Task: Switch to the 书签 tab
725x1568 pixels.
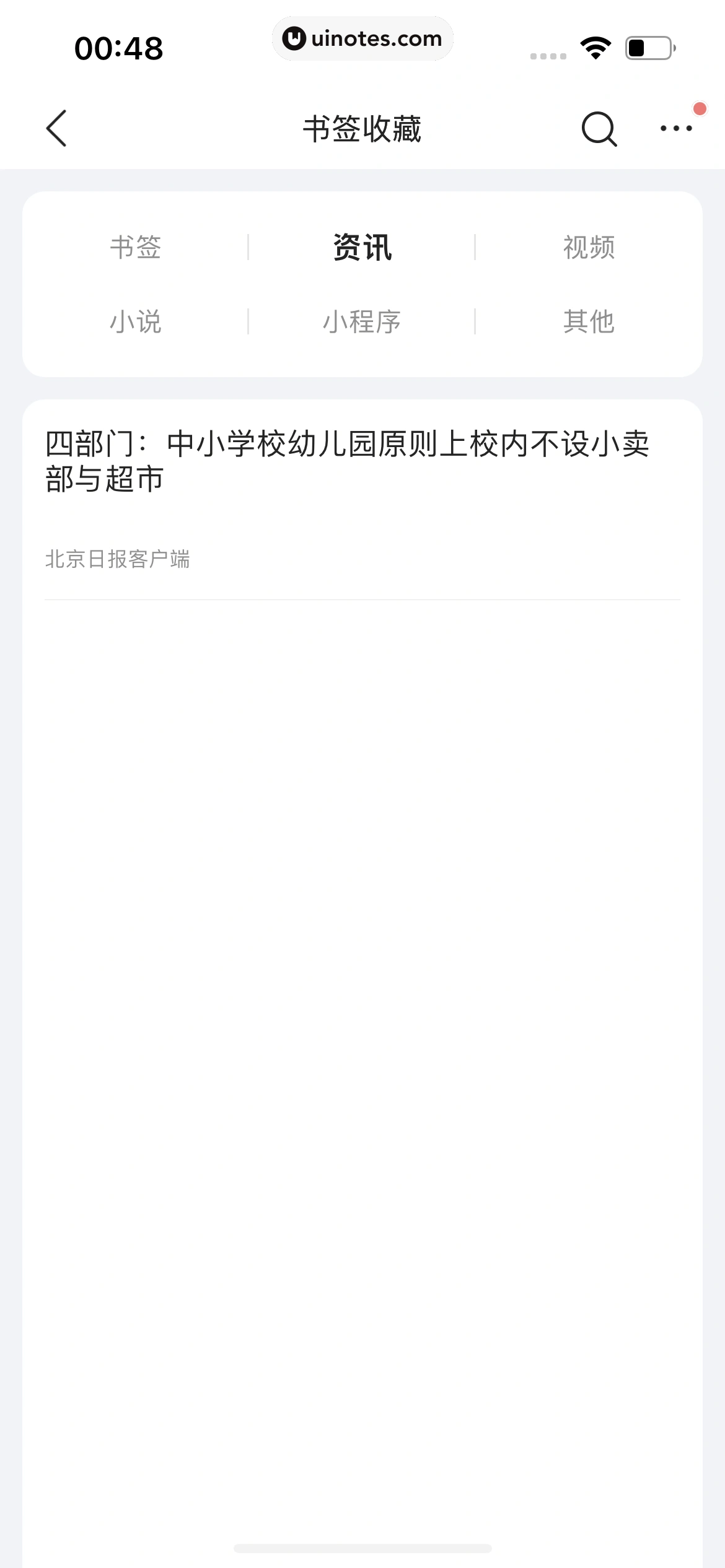Action: coord(135,247)
